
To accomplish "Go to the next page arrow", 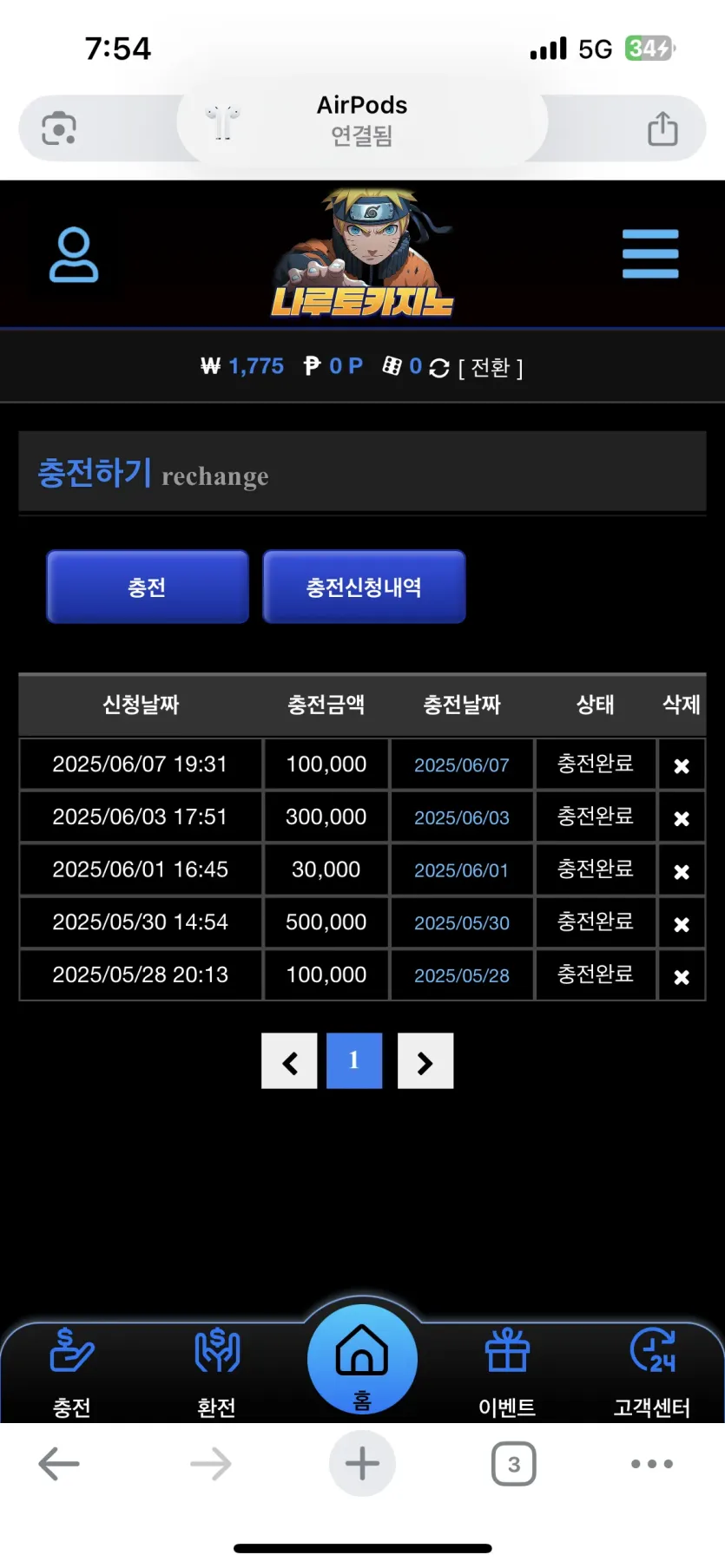I will (425, 1060).
